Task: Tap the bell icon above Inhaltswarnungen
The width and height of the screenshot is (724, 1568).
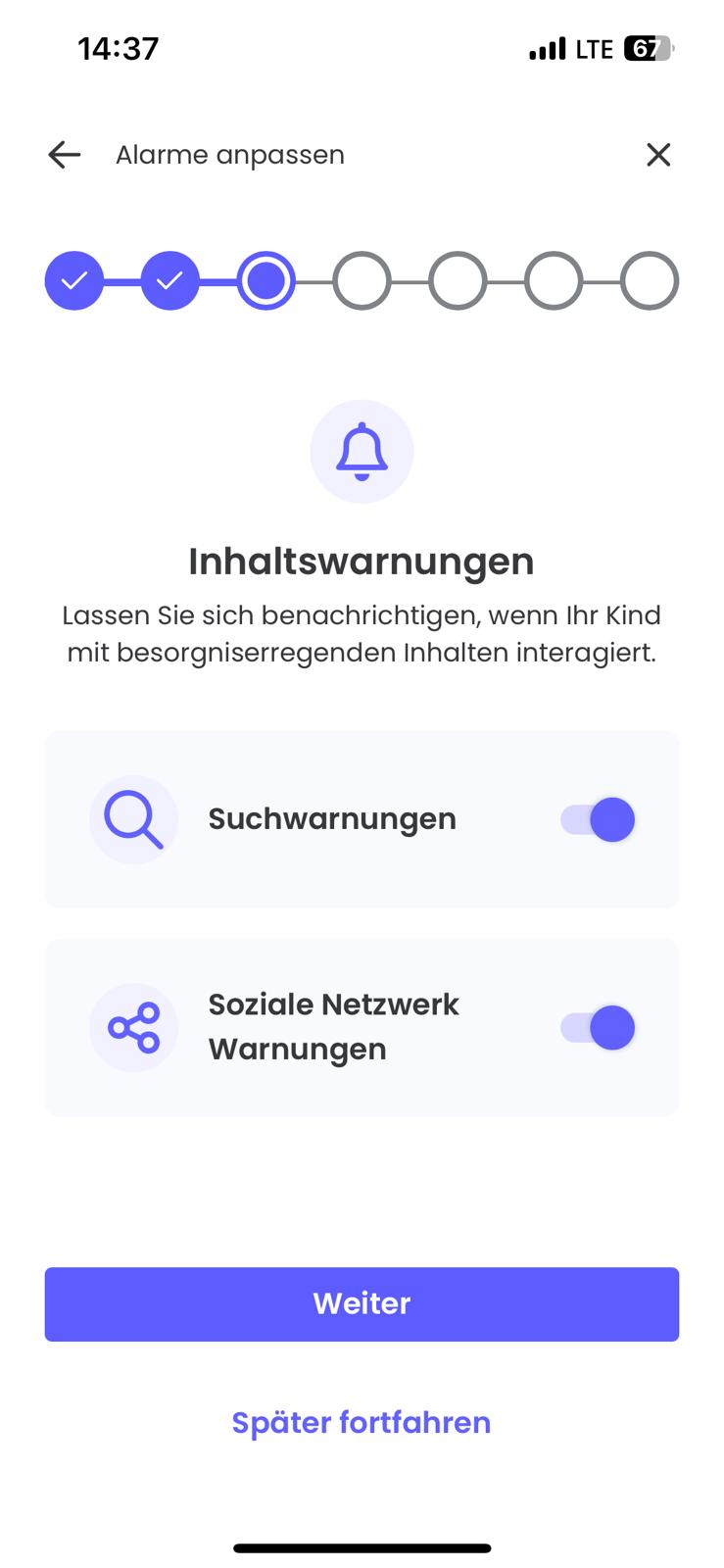Action: point(362,451)
